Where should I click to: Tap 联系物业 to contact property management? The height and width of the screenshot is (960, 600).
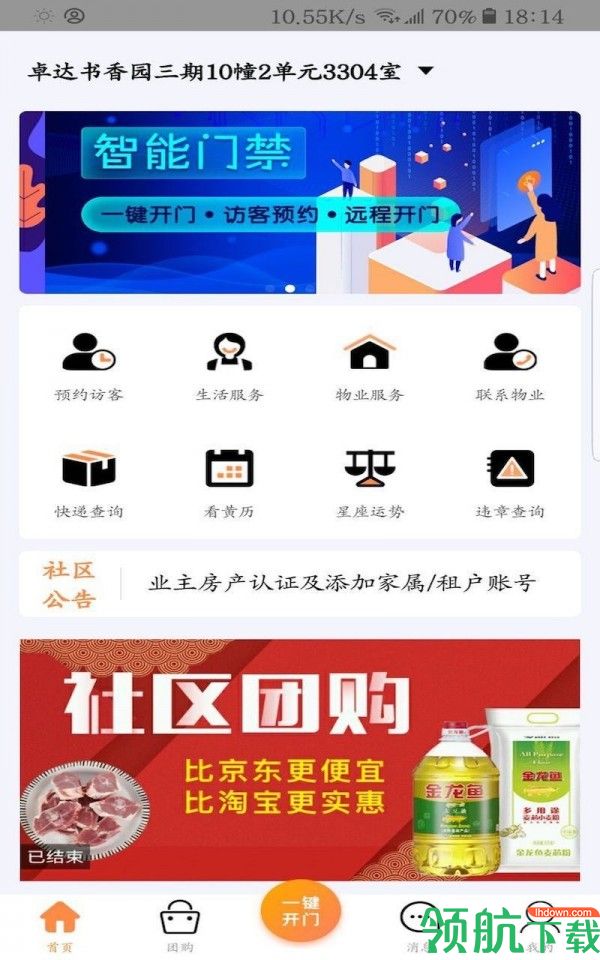(x=510, y=363)
